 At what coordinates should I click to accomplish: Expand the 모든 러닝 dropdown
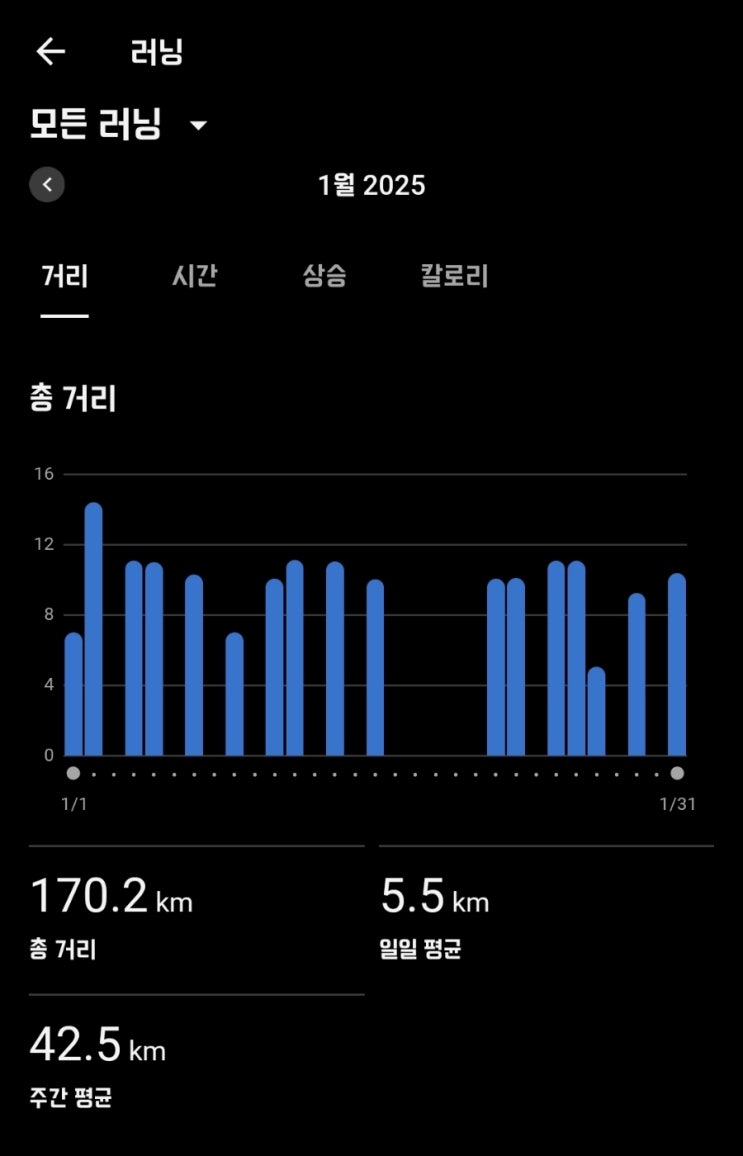point(198,126)
